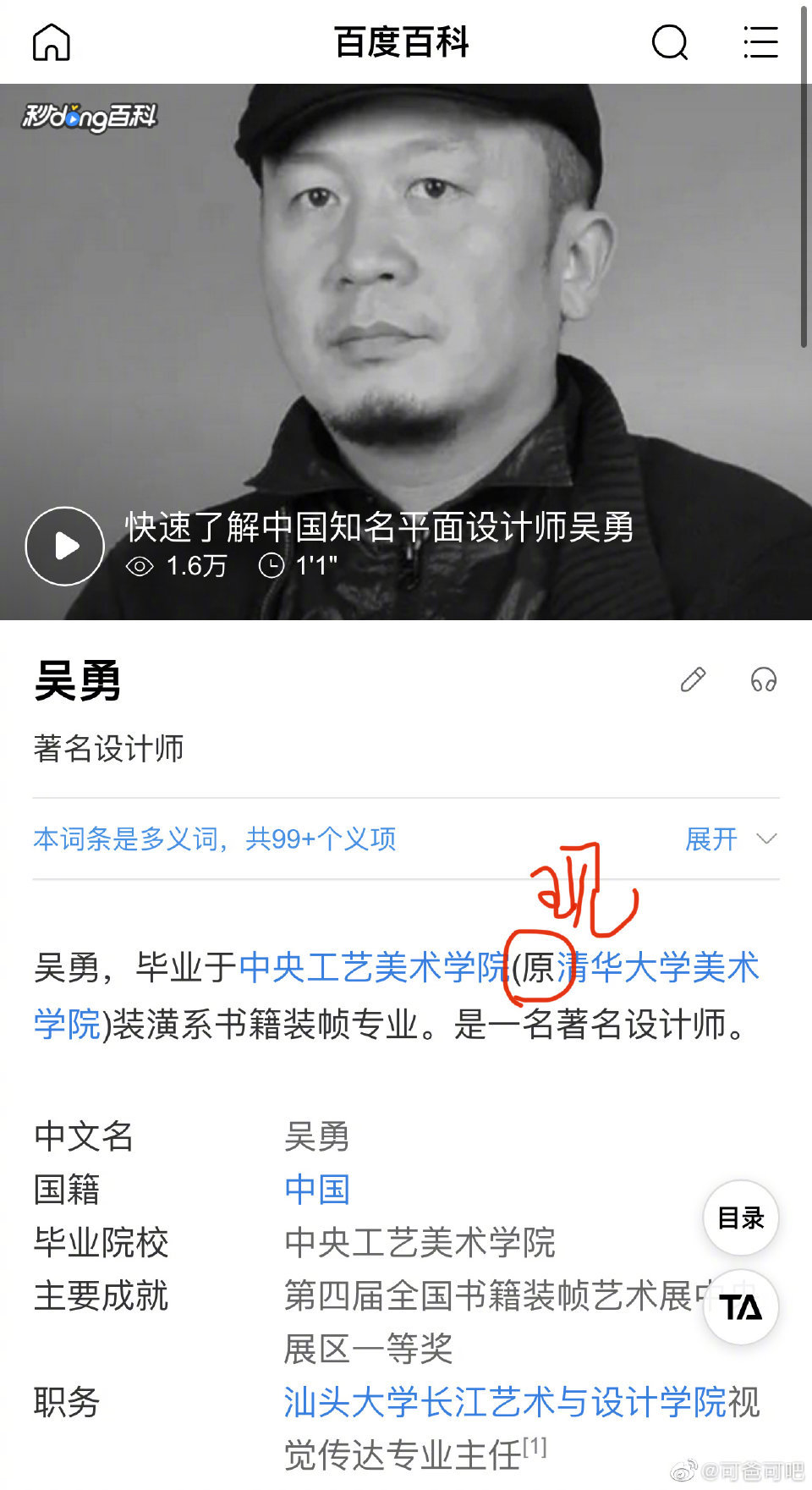The image size is (812, 1490).
Task: Expand the 多义词 list with 展开
Action: tap(729, 839)
